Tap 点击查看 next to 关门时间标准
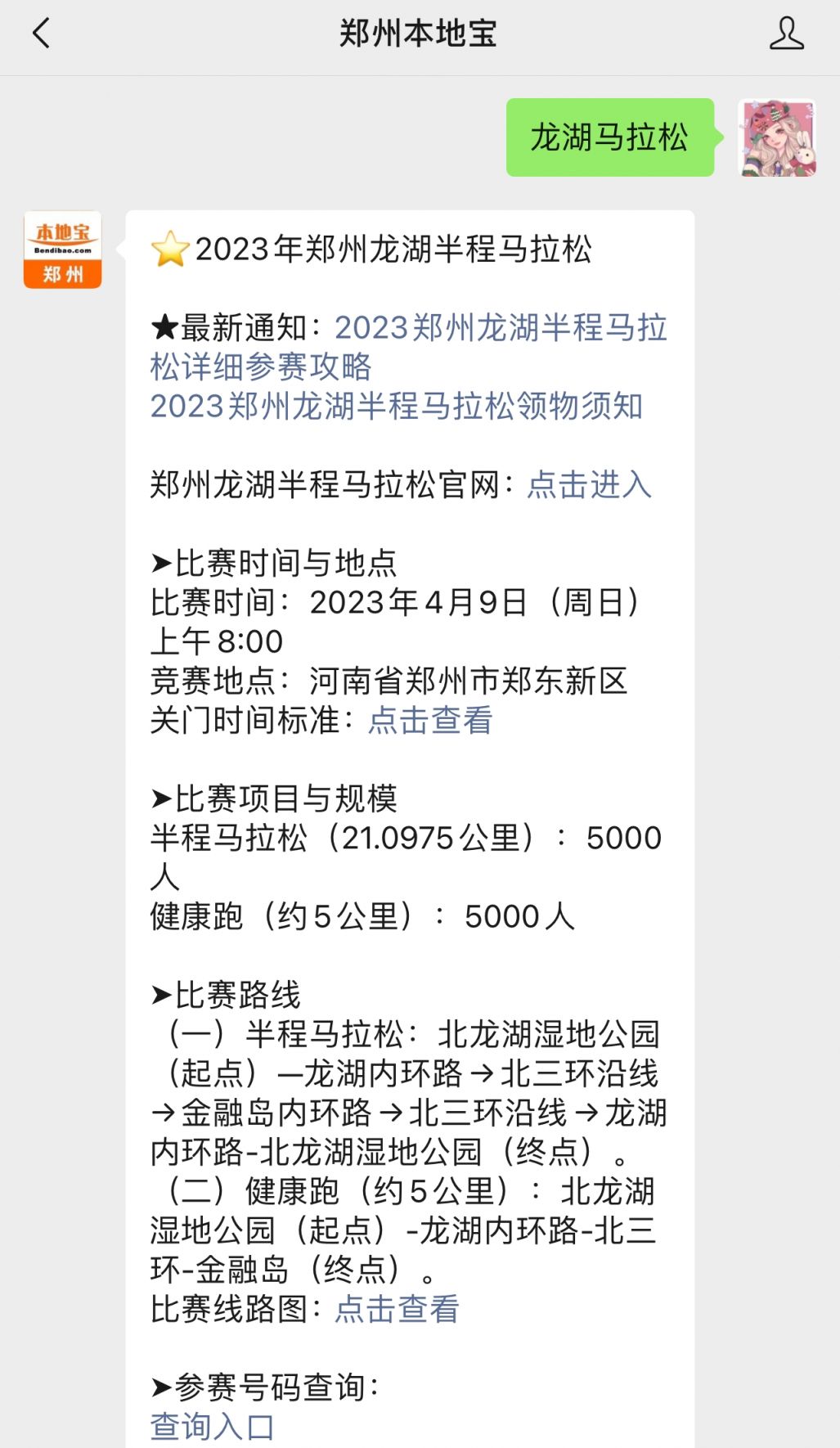Screen dimensions: 840x1448 (x=430, y=721)
